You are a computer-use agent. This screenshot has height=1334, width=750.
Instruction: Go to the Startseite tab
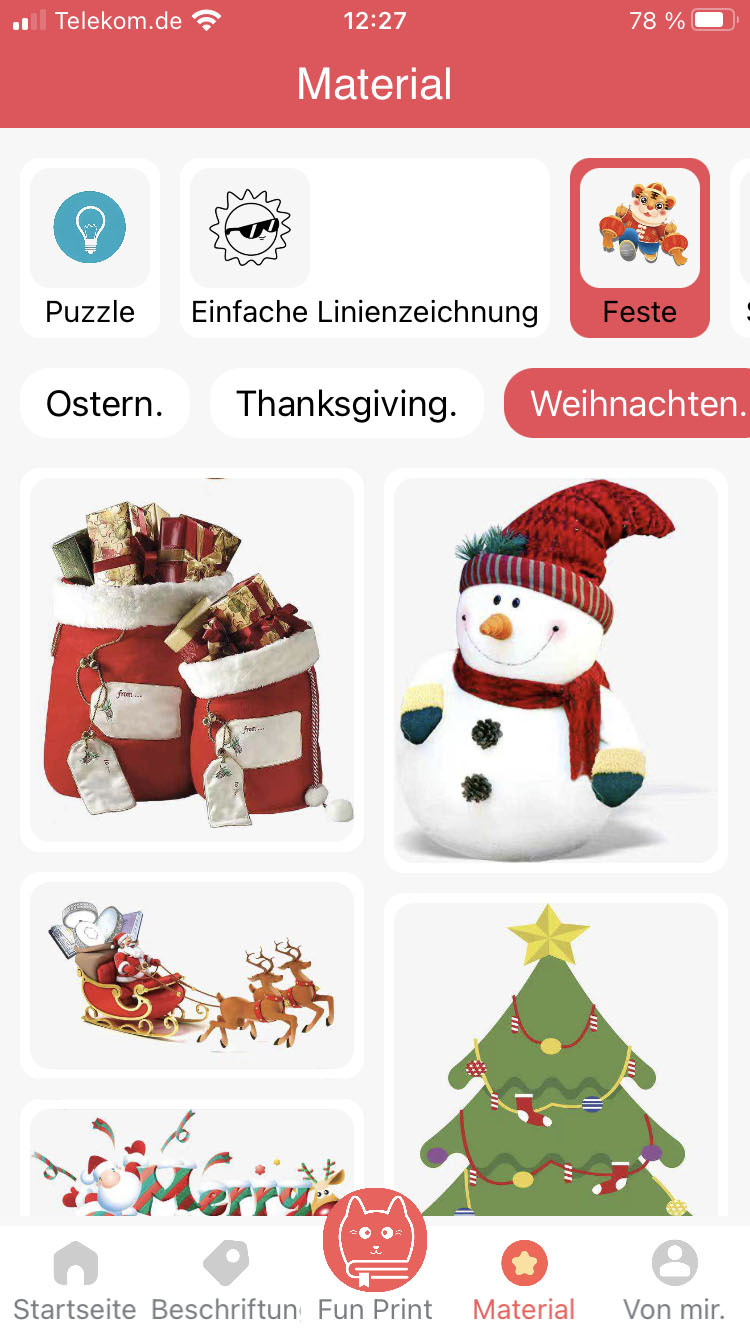tap(75, 1282)
